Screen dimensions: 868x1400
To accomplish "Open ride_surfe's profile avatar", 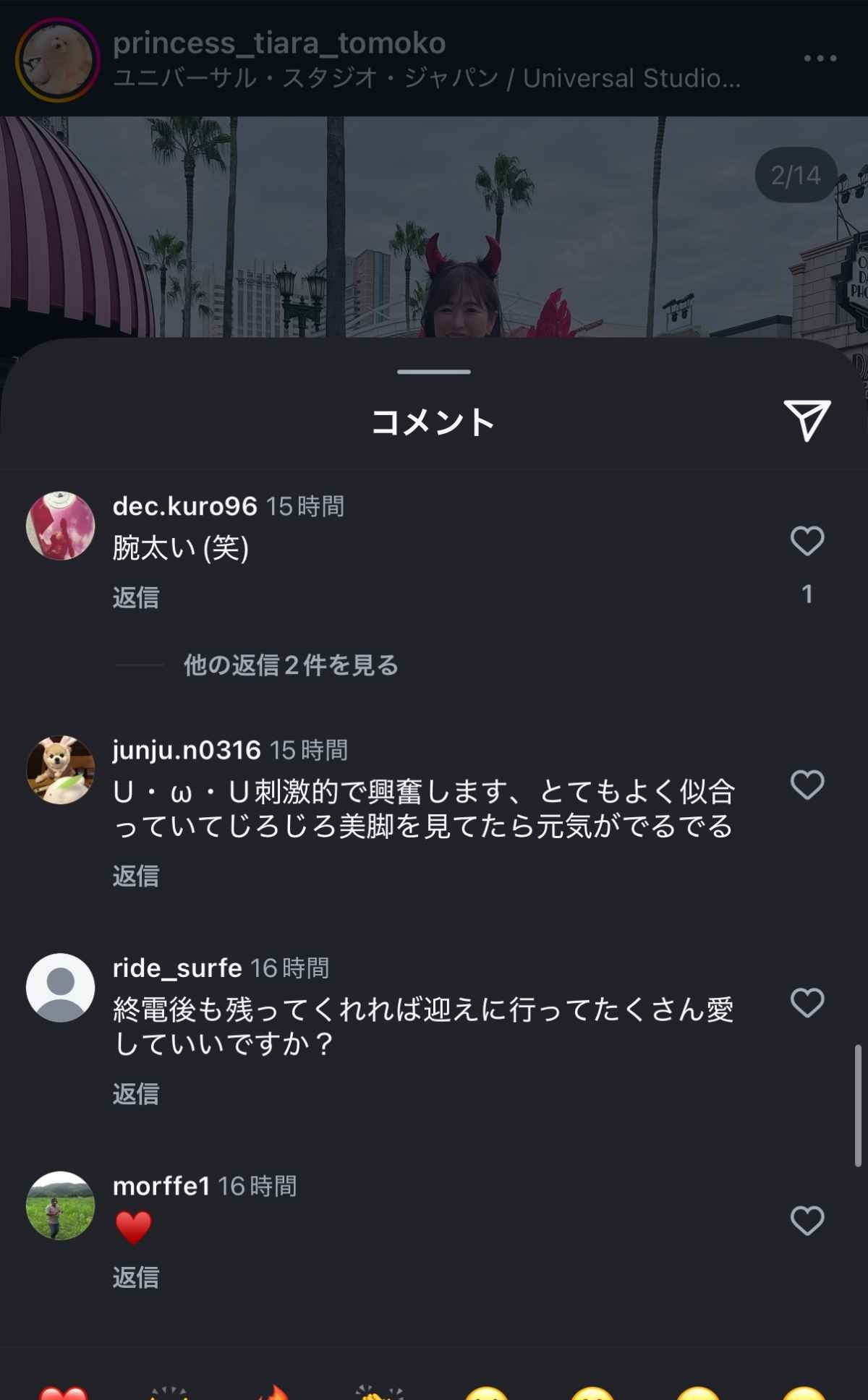I will pos(61,987).
